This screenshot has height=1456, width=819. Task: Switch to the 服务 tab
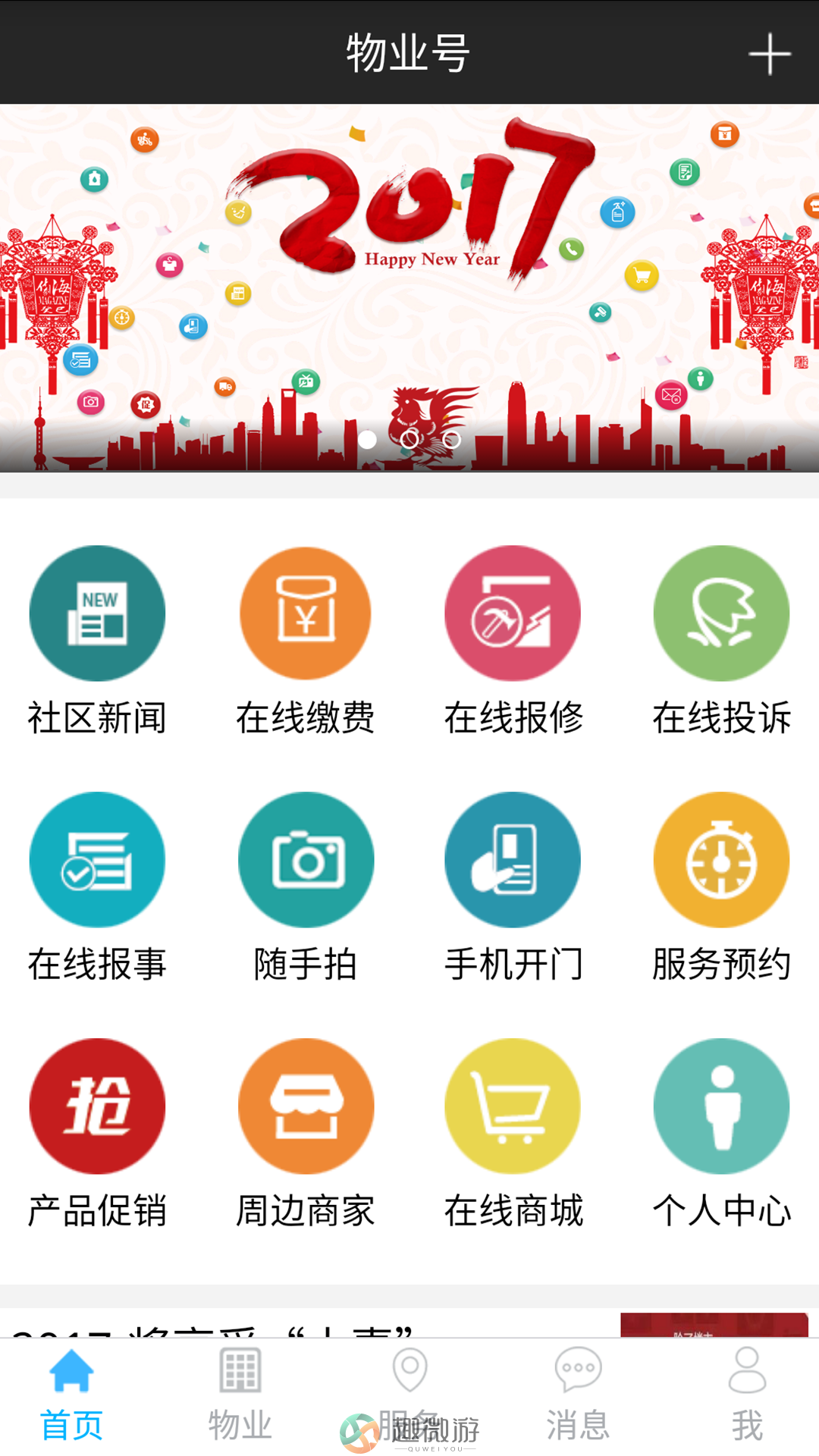click(409, 1395)
